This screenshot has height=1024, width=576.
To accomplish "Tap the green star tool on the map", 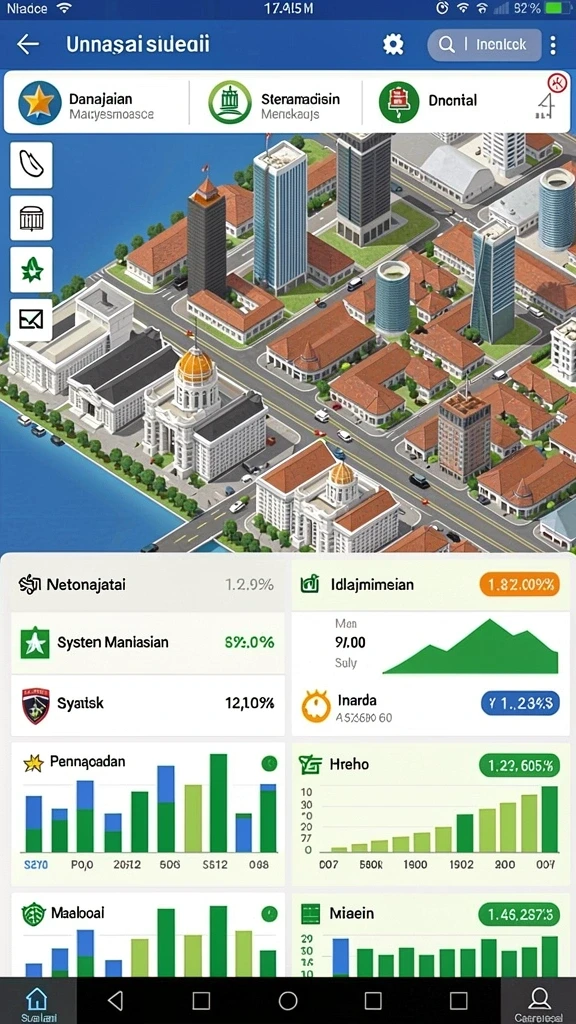I will [x=31, y=270].
